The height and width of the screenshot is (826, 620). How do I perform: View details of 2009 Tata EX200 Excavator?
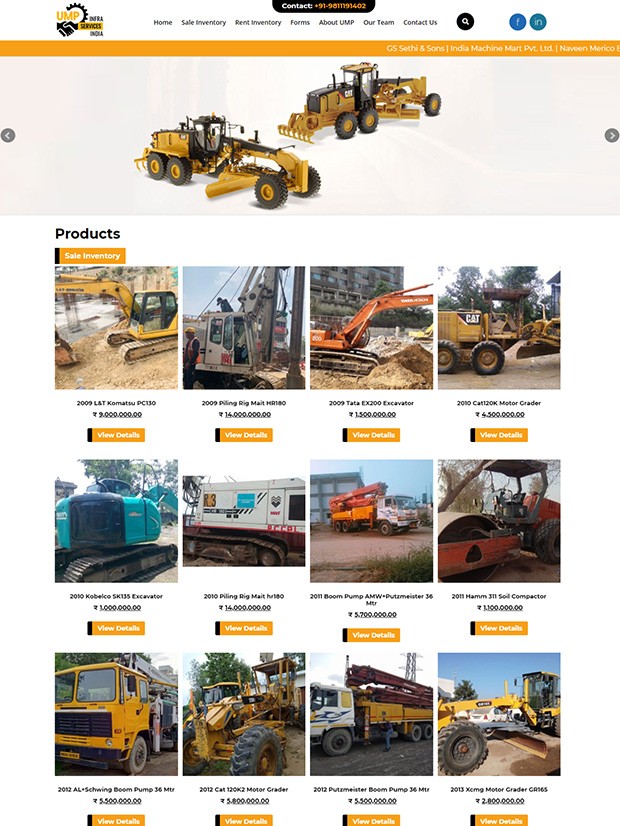click(373, 435)
